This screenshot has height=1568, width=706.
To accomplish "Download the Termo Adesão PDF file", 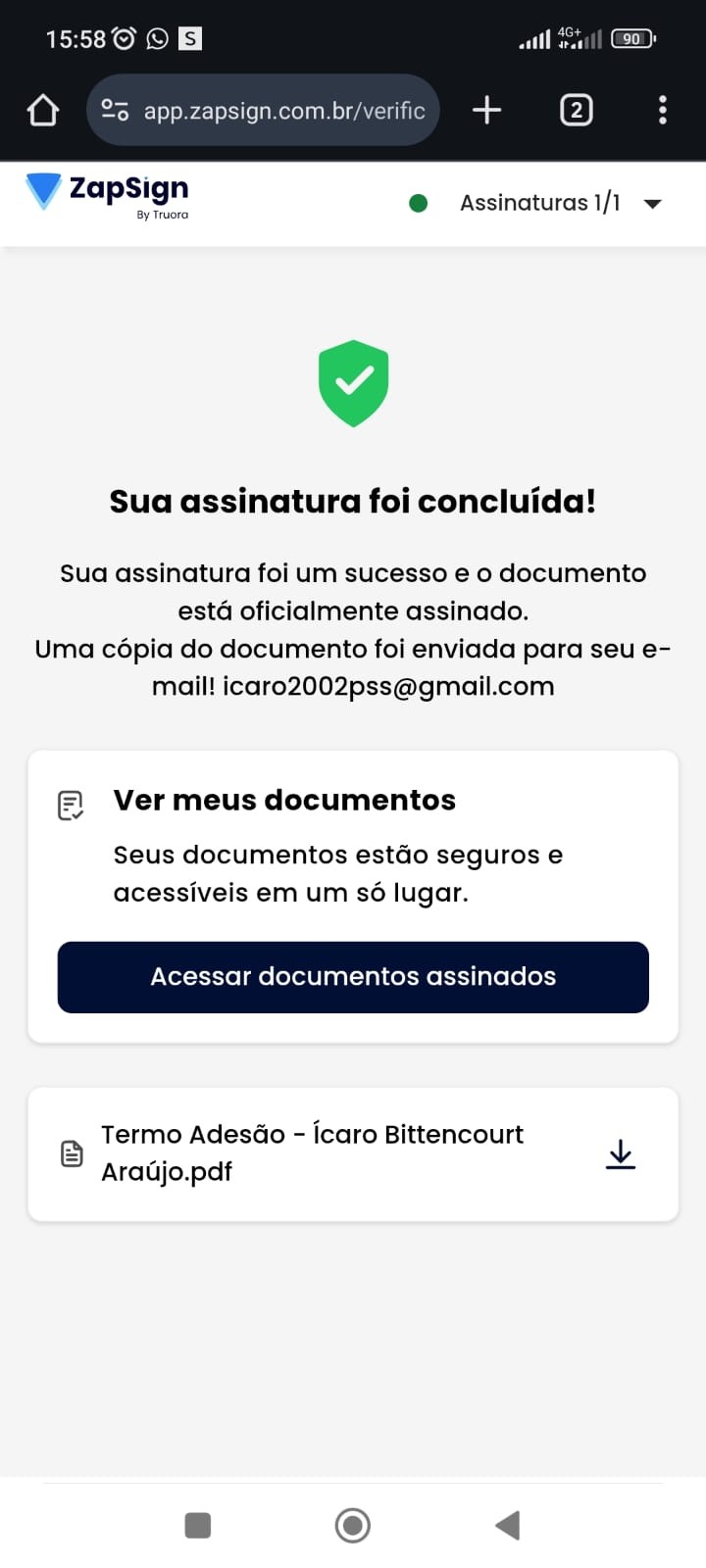I will coord(621,1154).
